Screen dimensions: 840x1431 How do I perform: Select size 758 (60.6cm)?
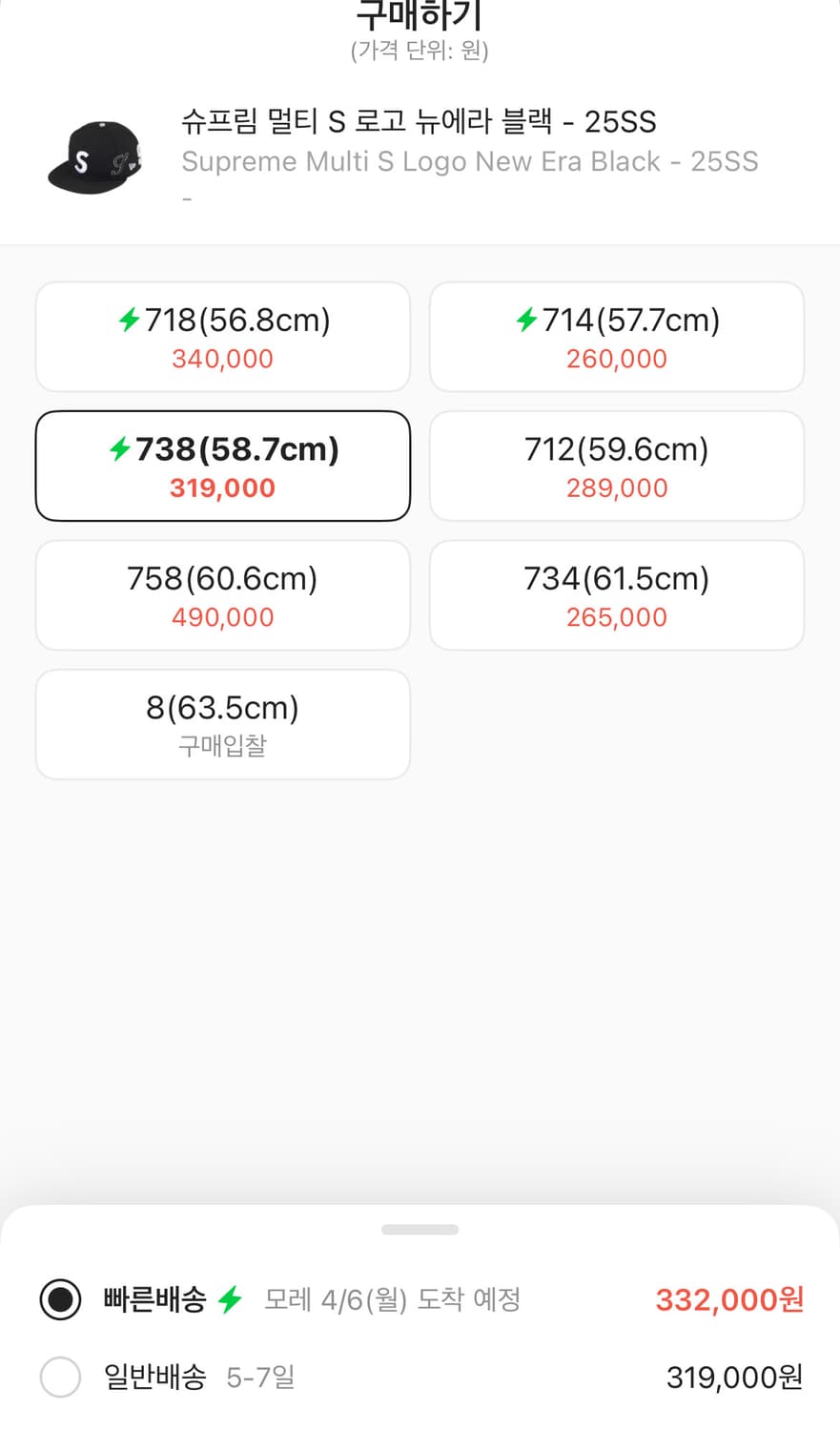223,595
